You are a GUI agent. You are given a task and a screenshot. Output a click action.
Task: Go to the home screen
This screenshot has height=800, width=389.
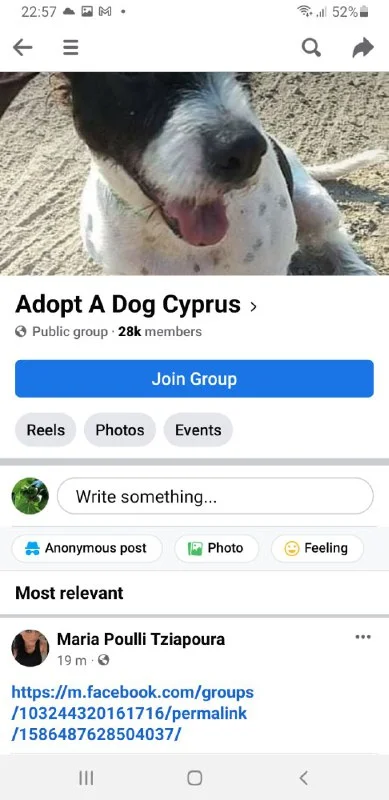tap(194, 778)
